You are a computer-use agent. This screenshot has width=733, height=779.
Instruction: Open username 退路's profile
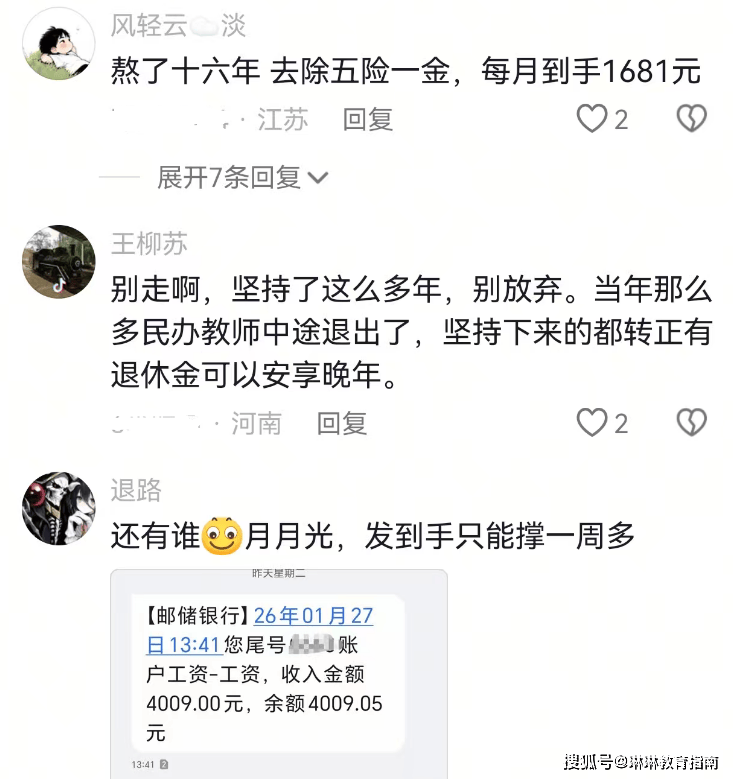[x=136, y=490]
